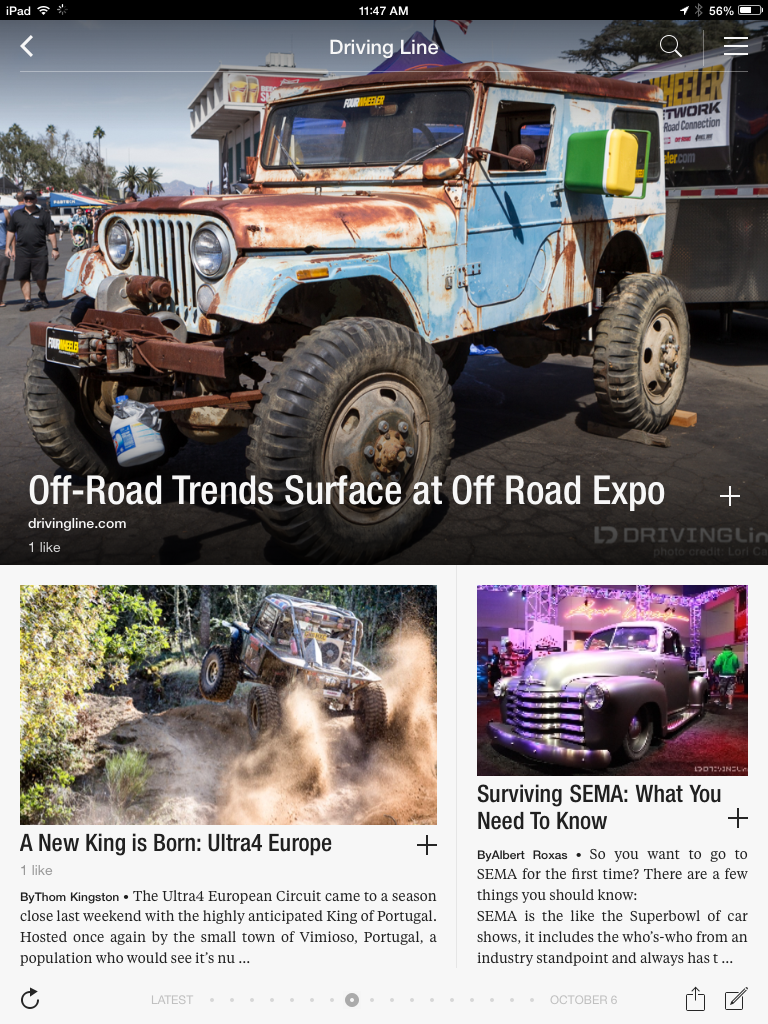Add Surviving SEMA article to a magazine
Screen dimensions: 768x1024
coord(738,819)
